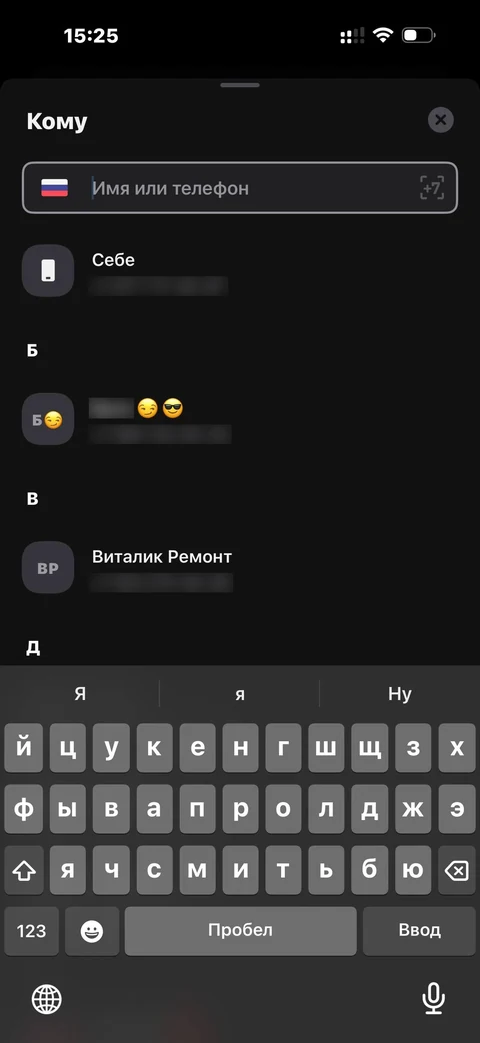480x1043 pixels.
Task: Tap the globe language switch key
Action: point(47,998)
